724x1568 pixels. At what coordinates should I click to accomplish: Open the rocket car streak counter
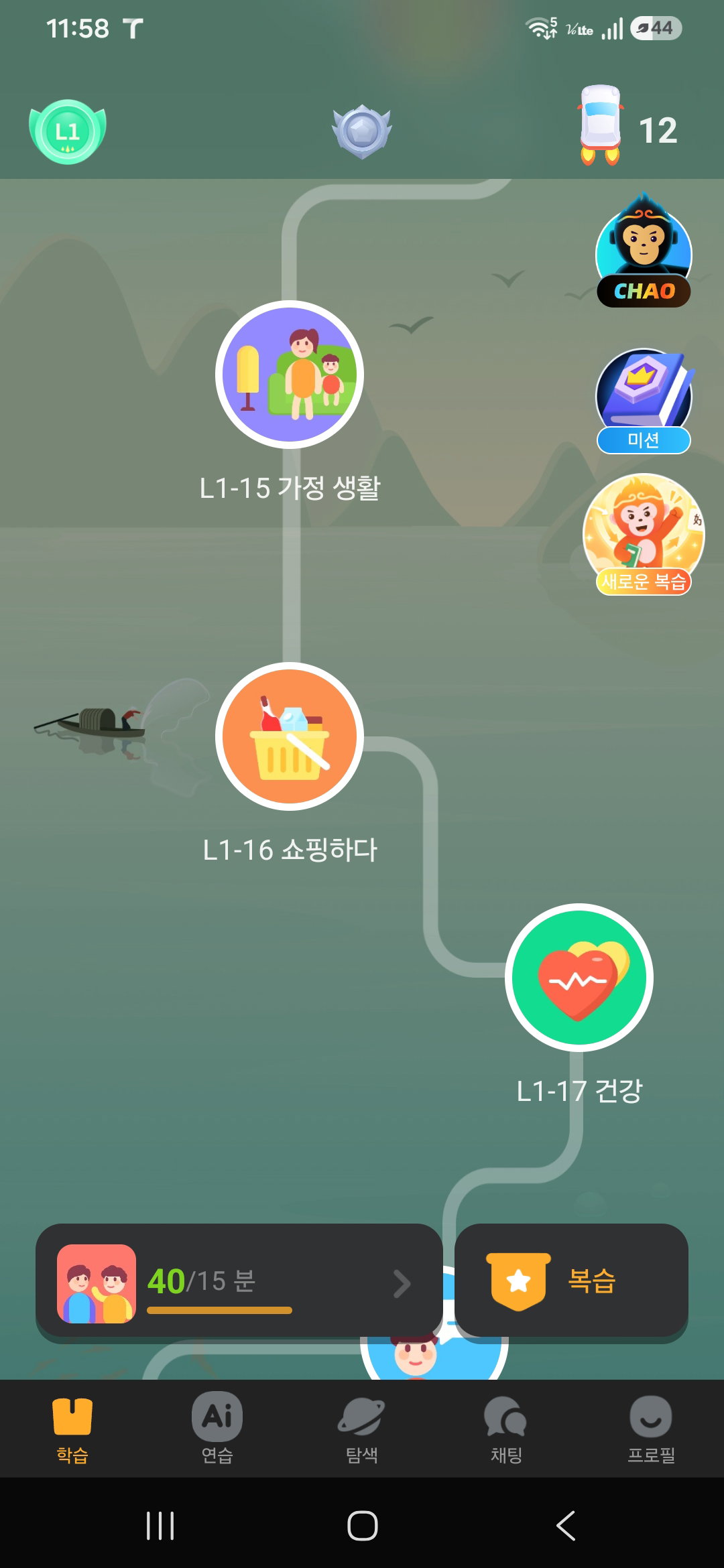(629, 126)
